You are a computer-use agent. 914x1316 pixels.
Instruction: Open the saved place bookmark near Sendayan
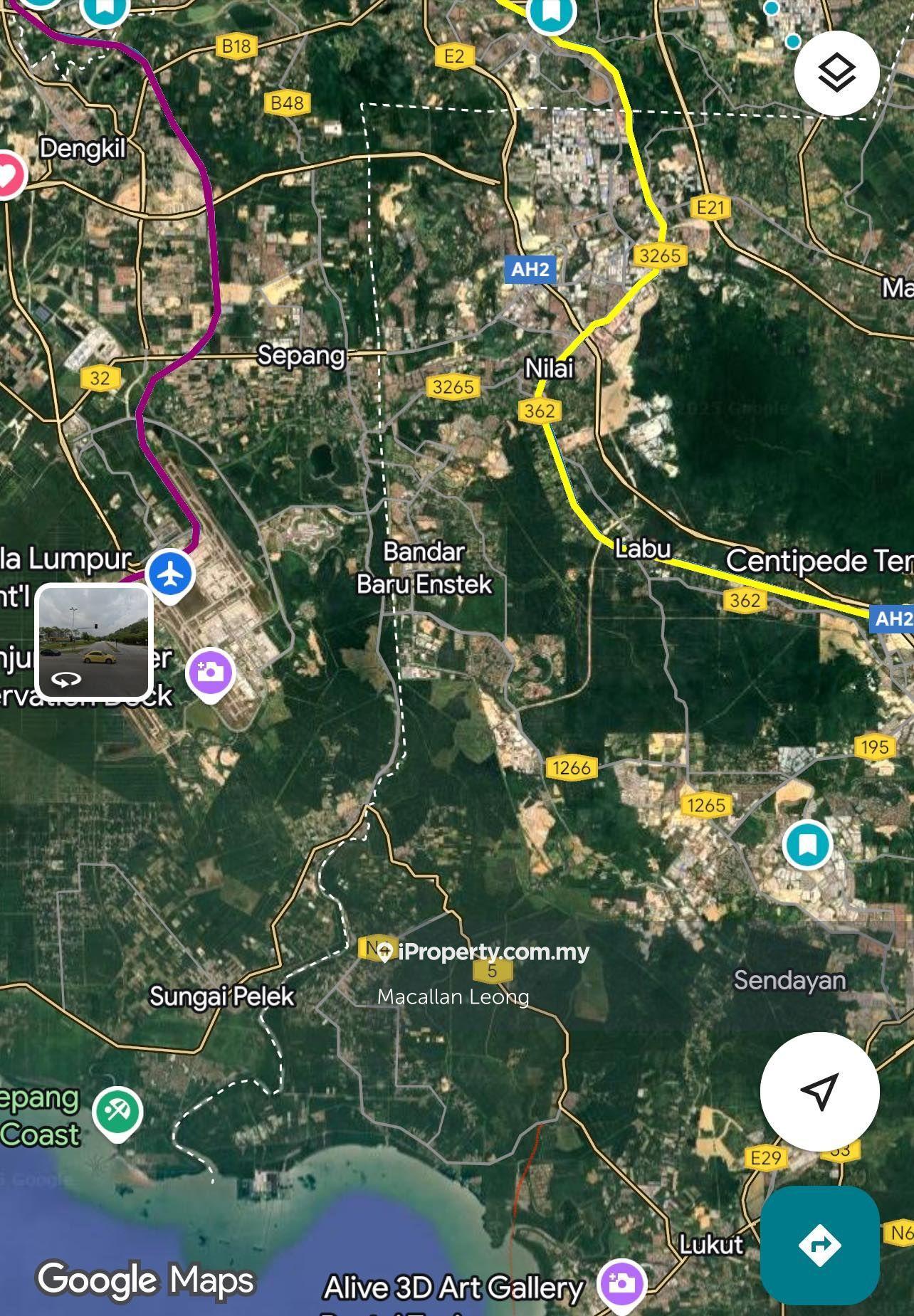point(807,846)
